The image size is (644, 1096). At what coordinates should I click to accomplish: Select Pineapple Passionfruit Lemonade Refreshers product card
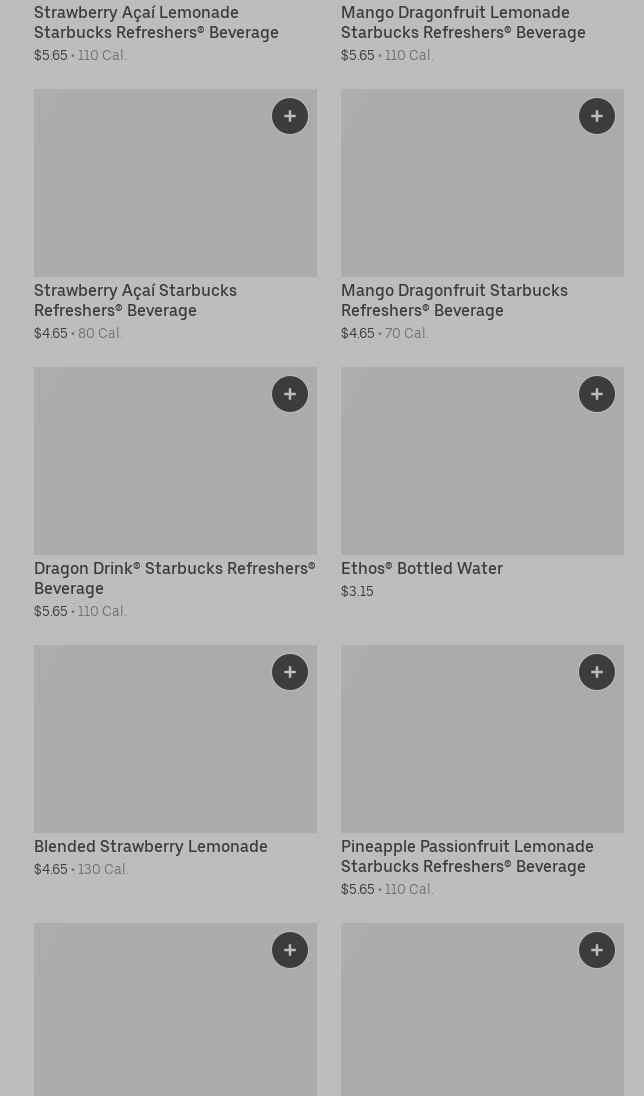coord(467,856)
